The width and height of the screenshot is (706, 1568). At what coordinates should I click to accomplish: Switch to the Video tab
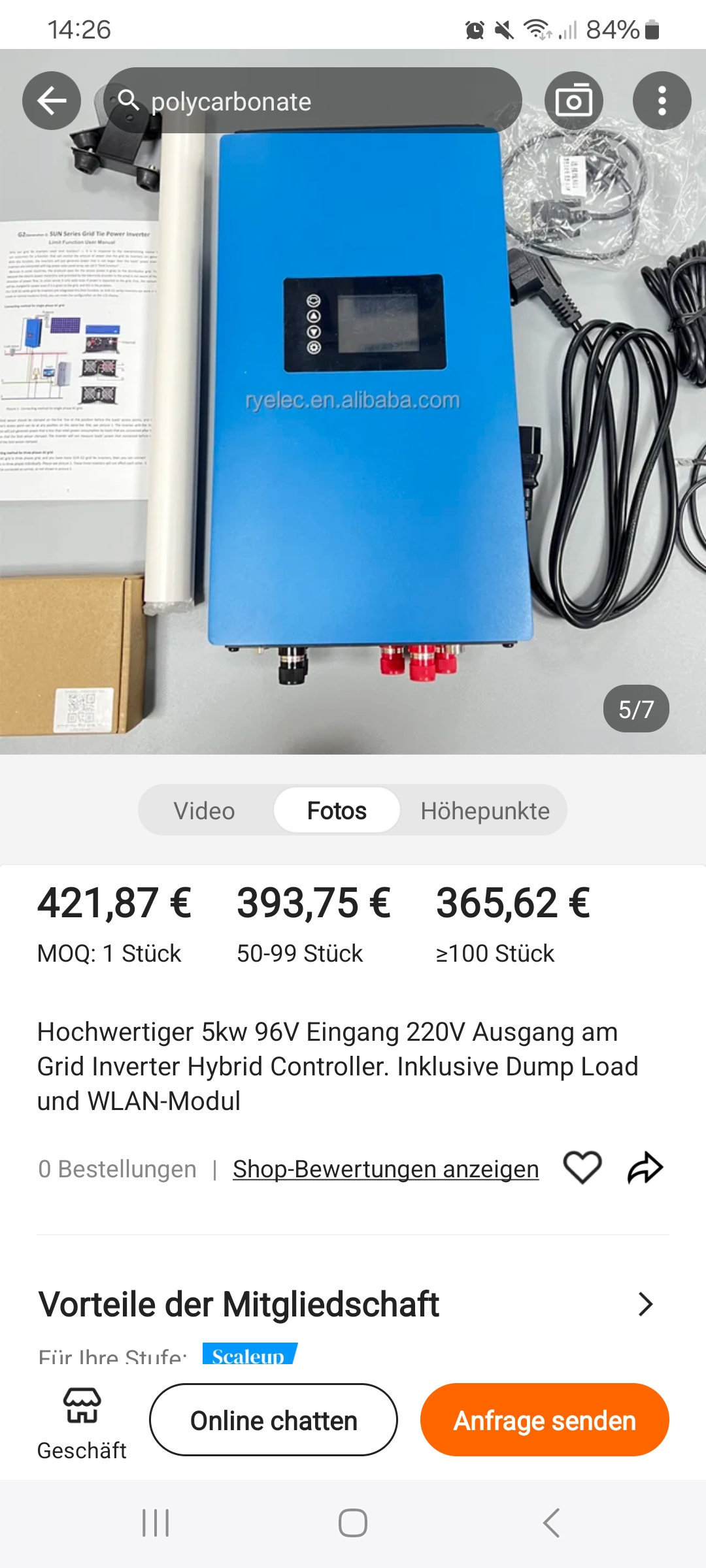[204, 811]
